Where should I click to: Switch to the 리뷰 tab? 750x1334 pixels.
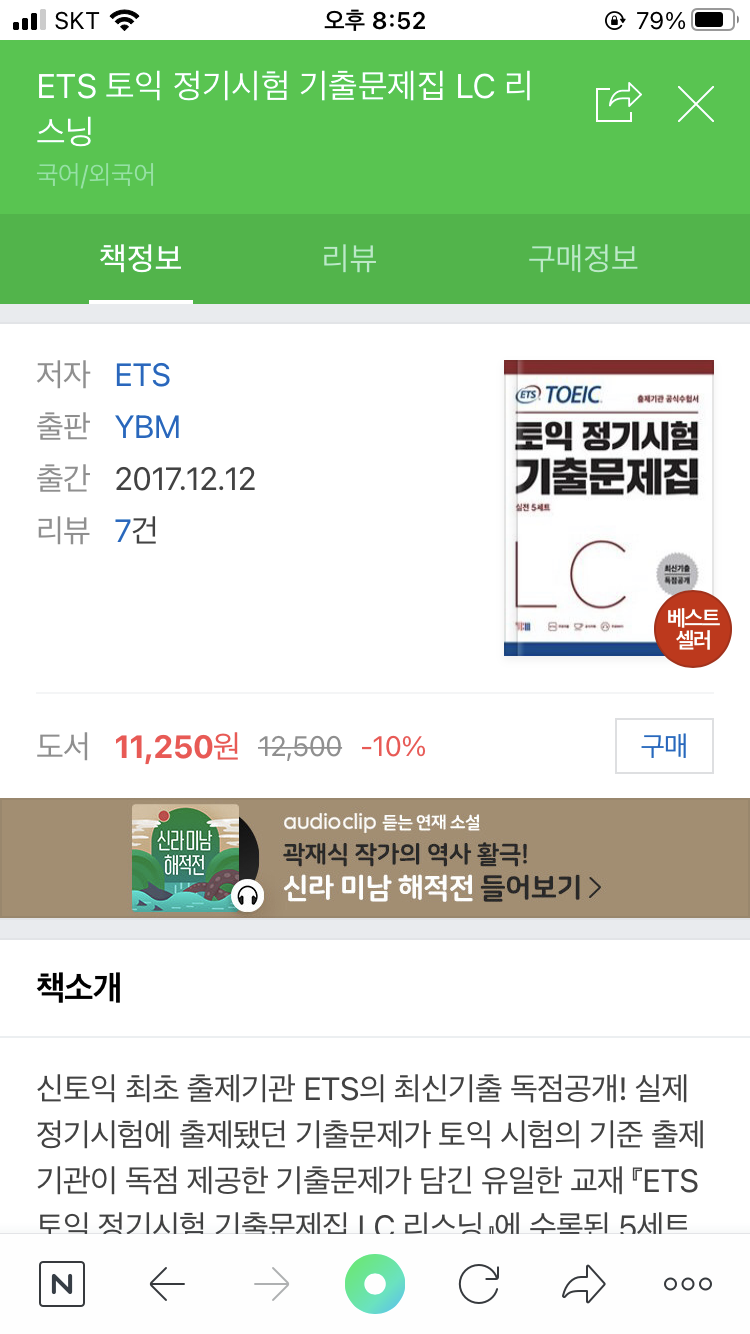coord(349,258)
